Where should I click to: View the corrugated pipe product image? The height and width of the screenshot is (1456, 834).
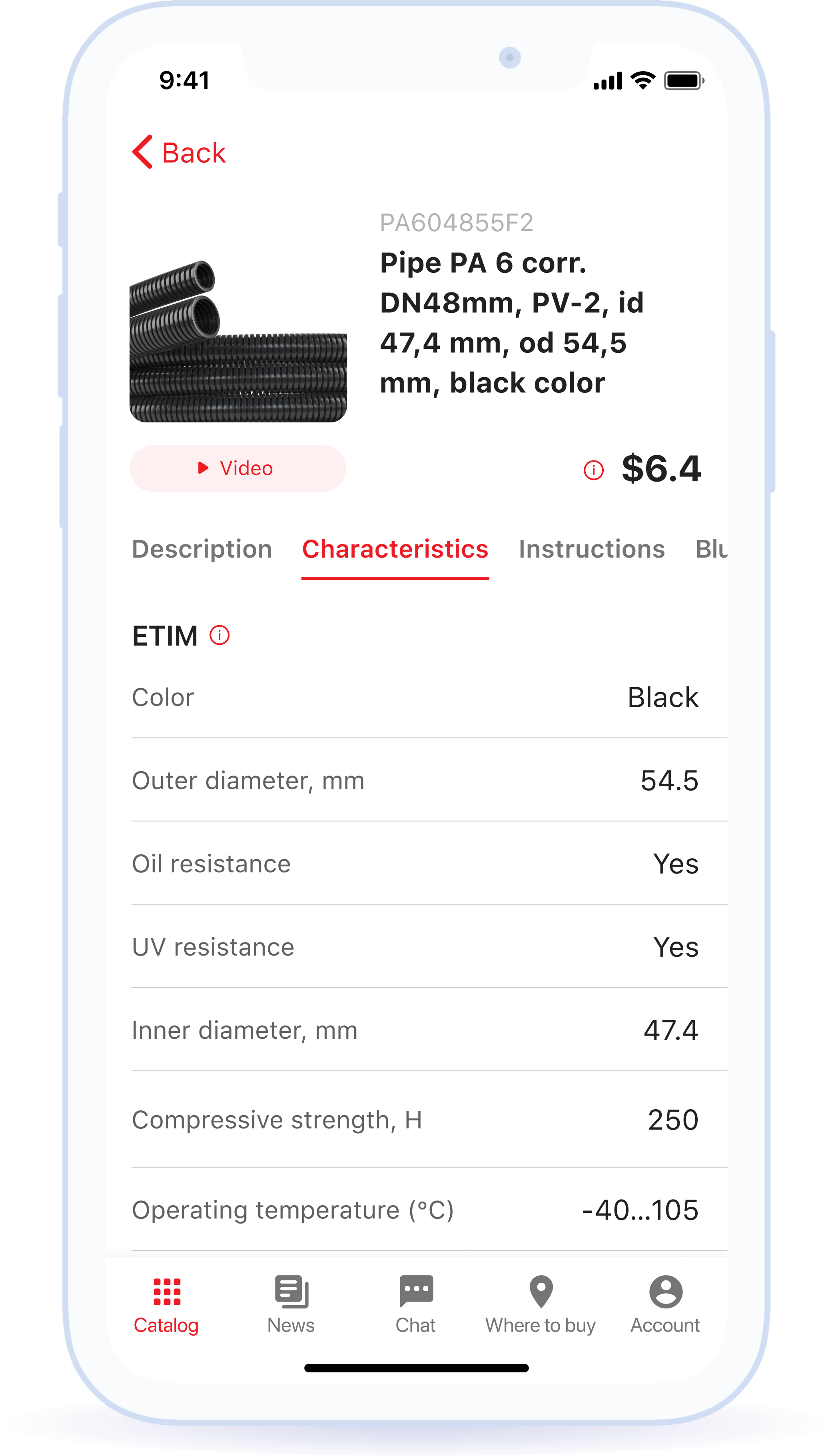tap(238, 342)
